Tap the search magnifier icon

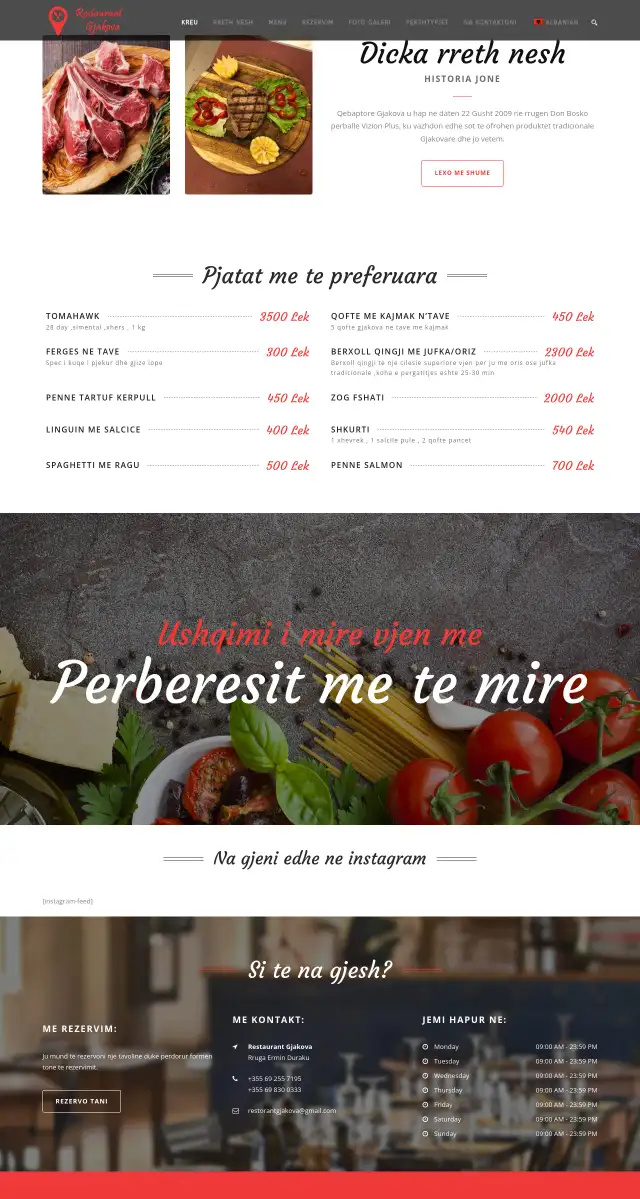click(594, 21)
